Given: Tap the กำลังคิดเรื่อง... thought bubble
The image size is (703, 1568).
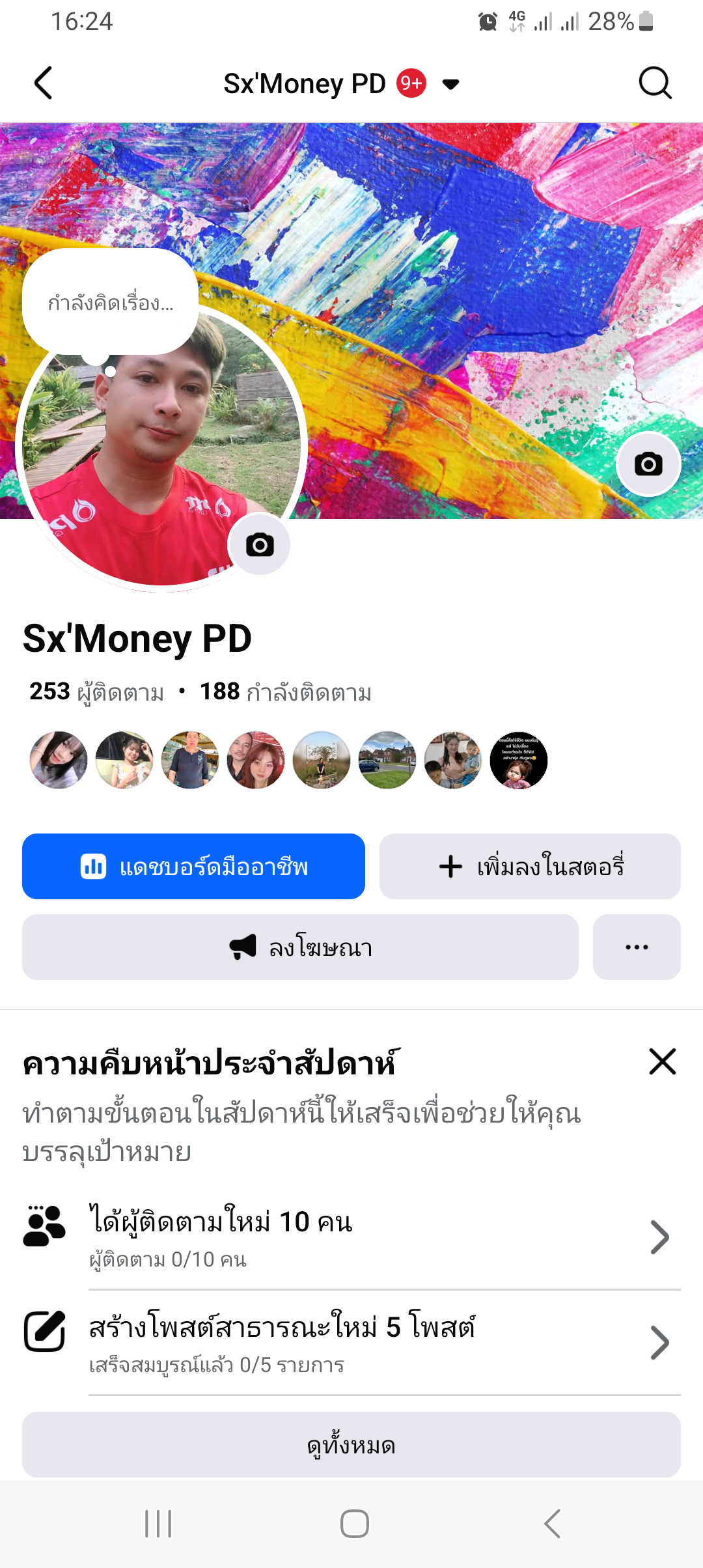Looking at the screenshot, I should [x=111, y=303].
